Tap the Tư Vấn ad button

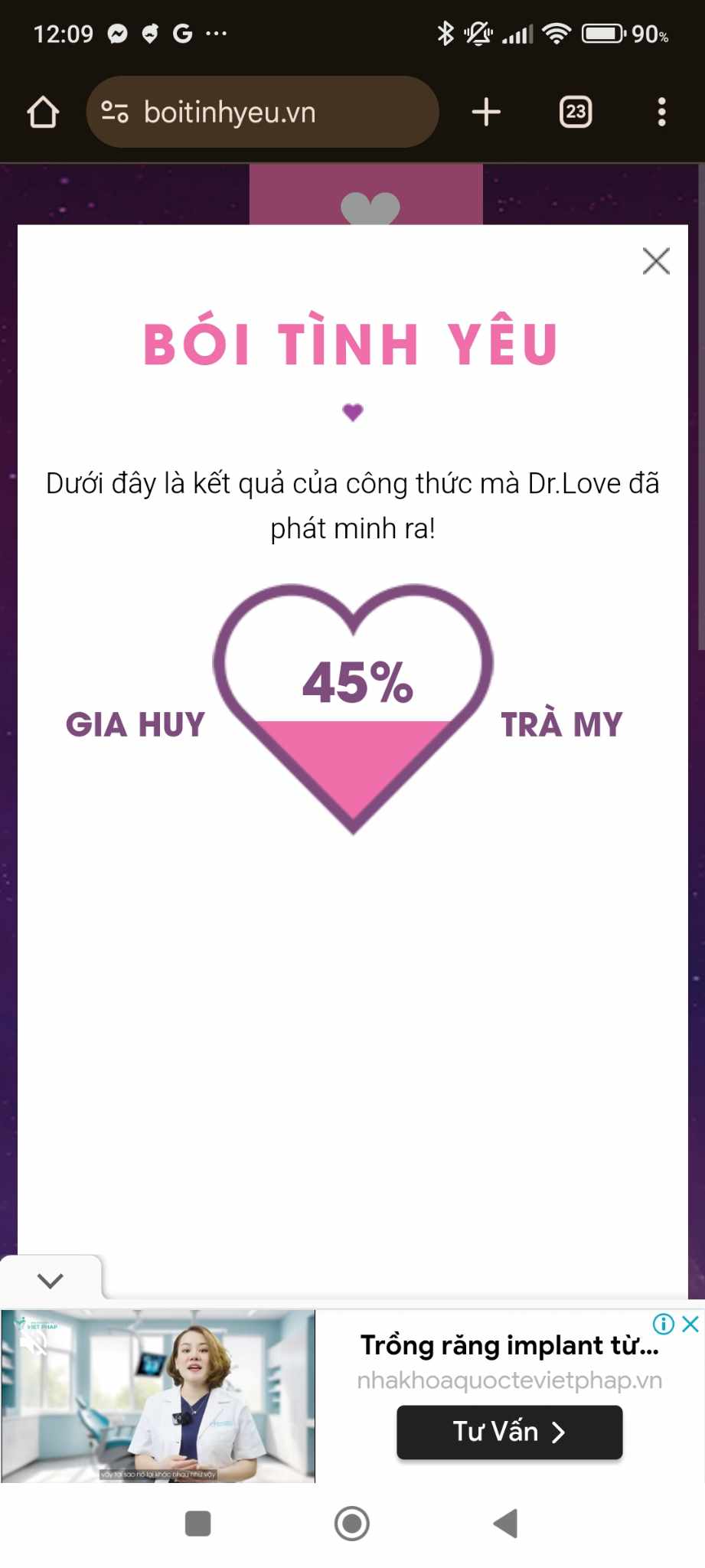[509, 1431]
